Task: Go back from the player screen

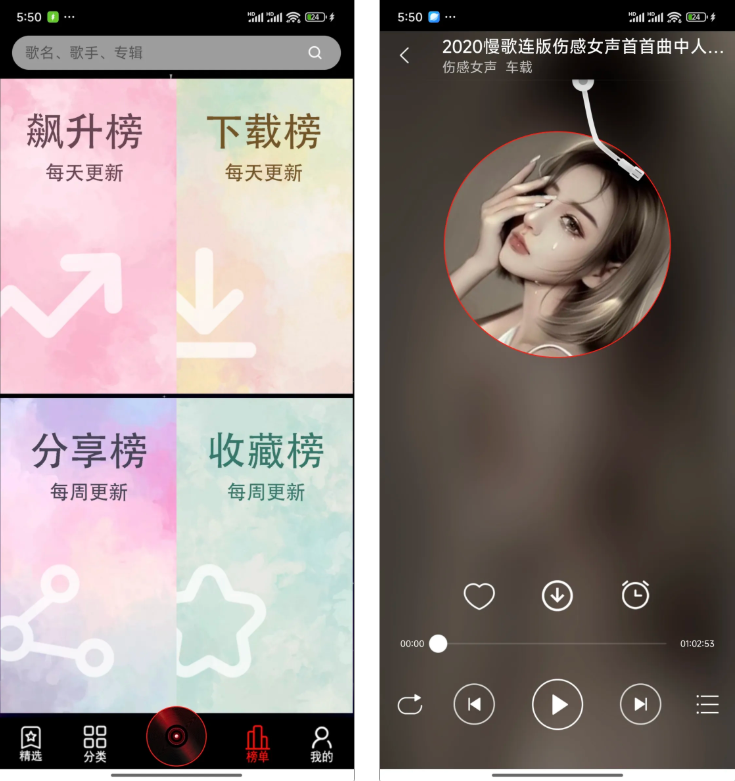Action: (405, 56)
